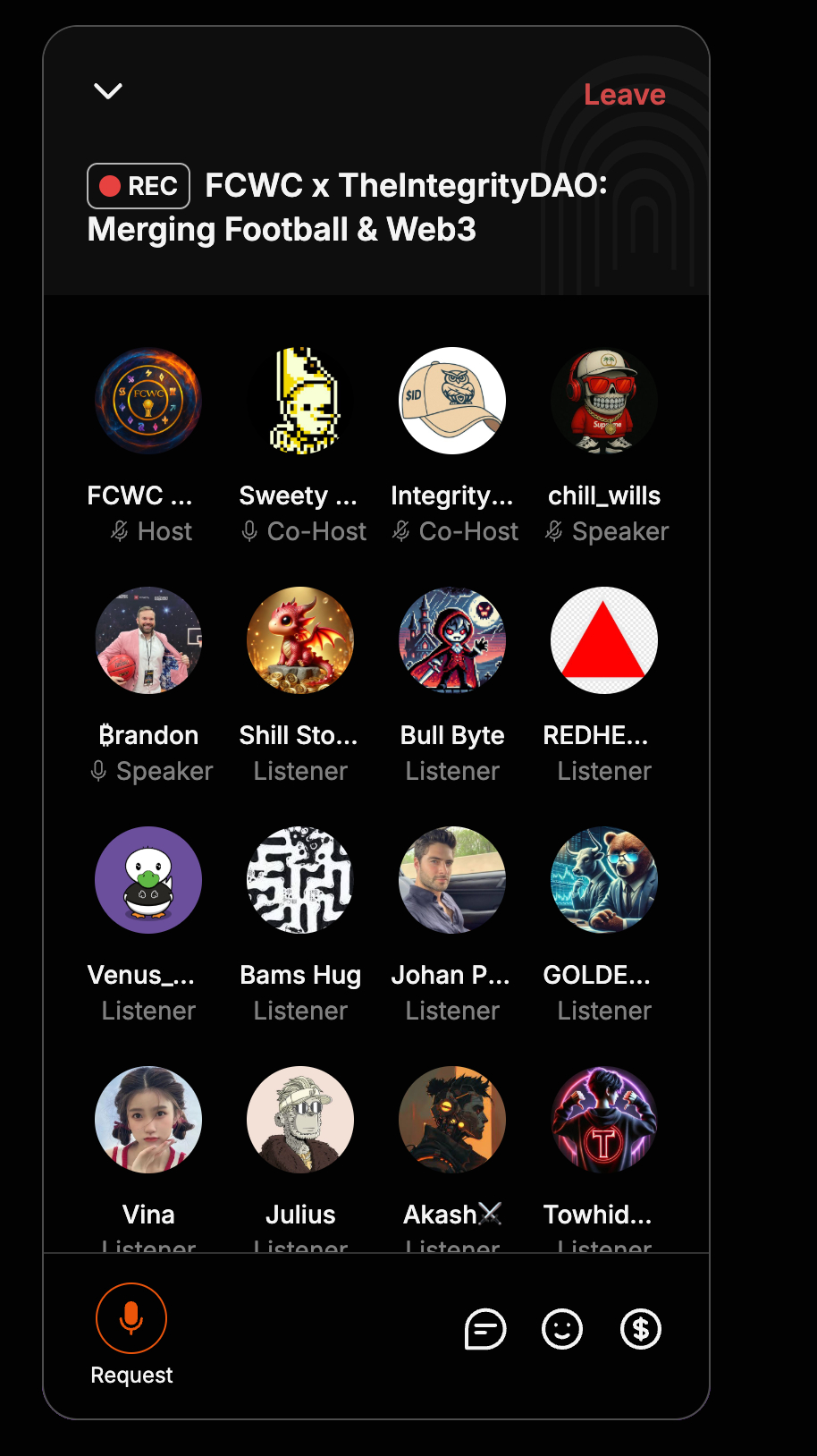817x1456 pixels.
Task: Leave the audio room
Action: click(624, 95)
